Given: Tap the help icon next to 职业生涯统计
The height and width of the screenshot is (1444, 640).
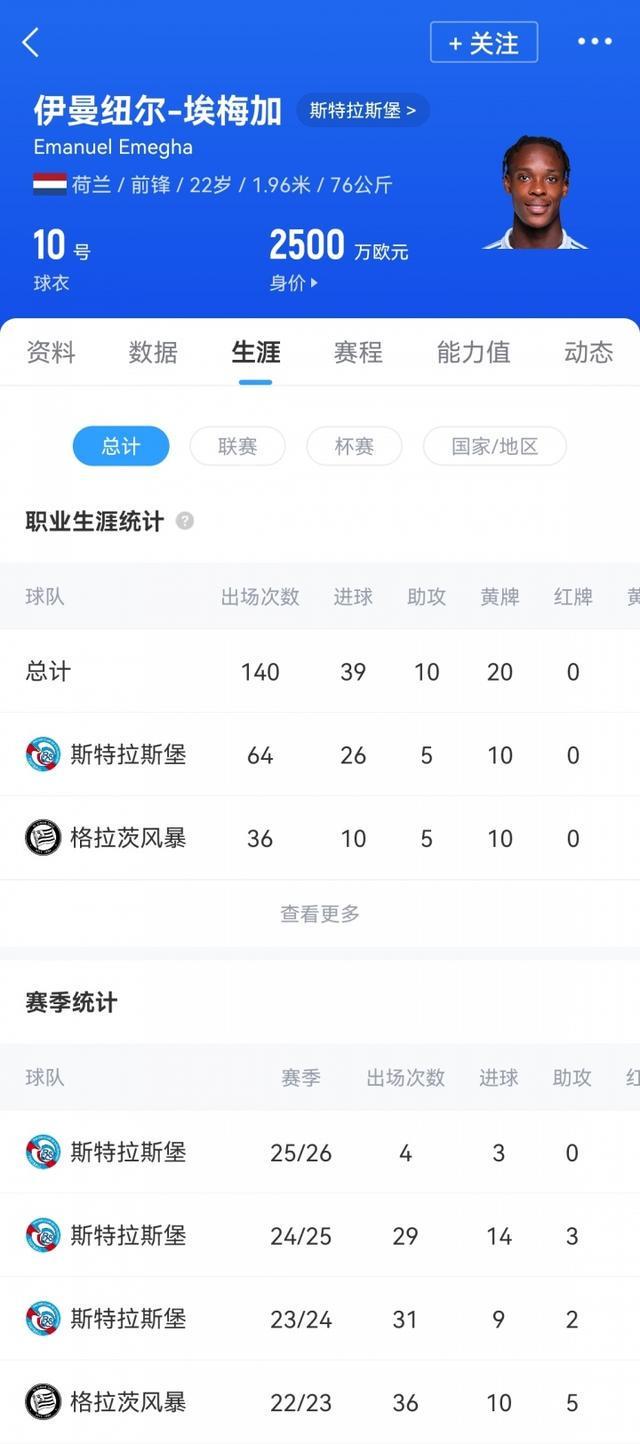Looking at the screenshot, I should 185,521.
